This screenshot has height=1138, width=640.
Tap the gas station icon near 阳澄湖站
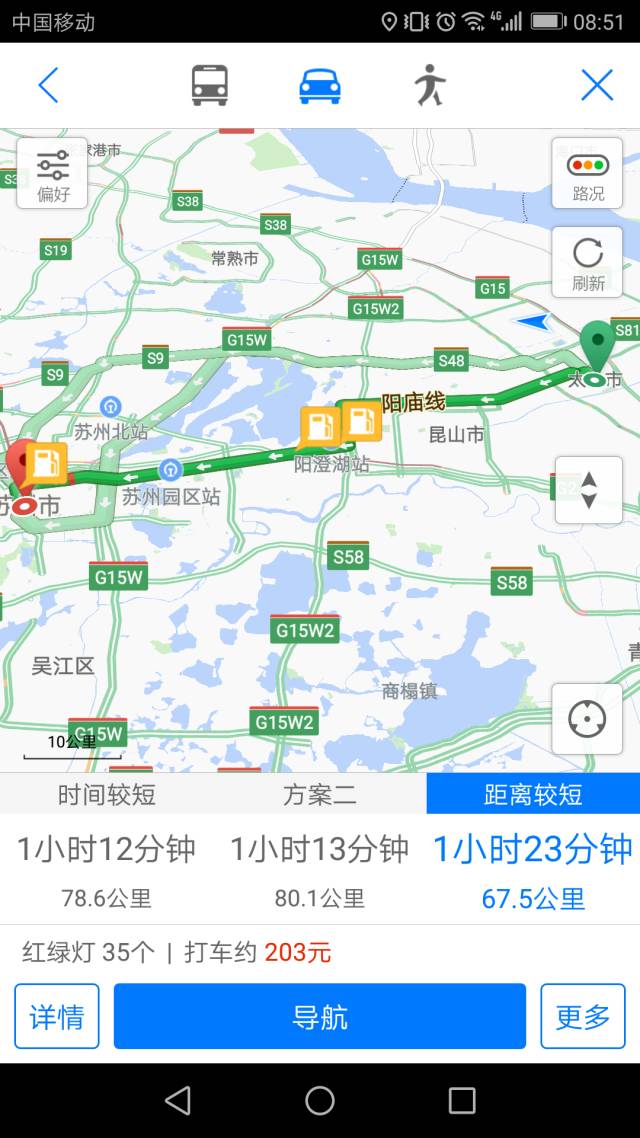[x=320, y=427]
